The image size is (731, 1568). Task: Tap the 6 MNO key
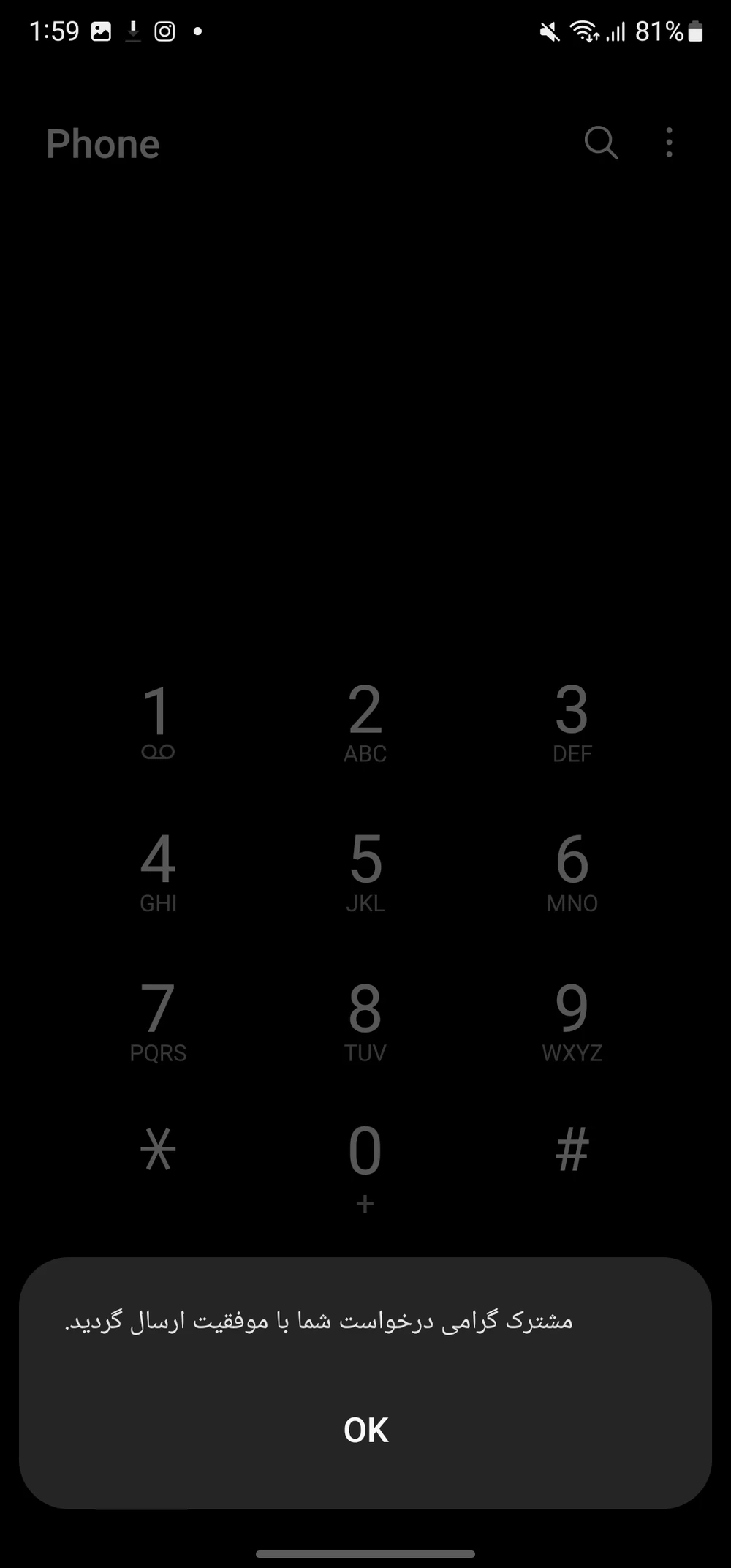tap(572, 870)
